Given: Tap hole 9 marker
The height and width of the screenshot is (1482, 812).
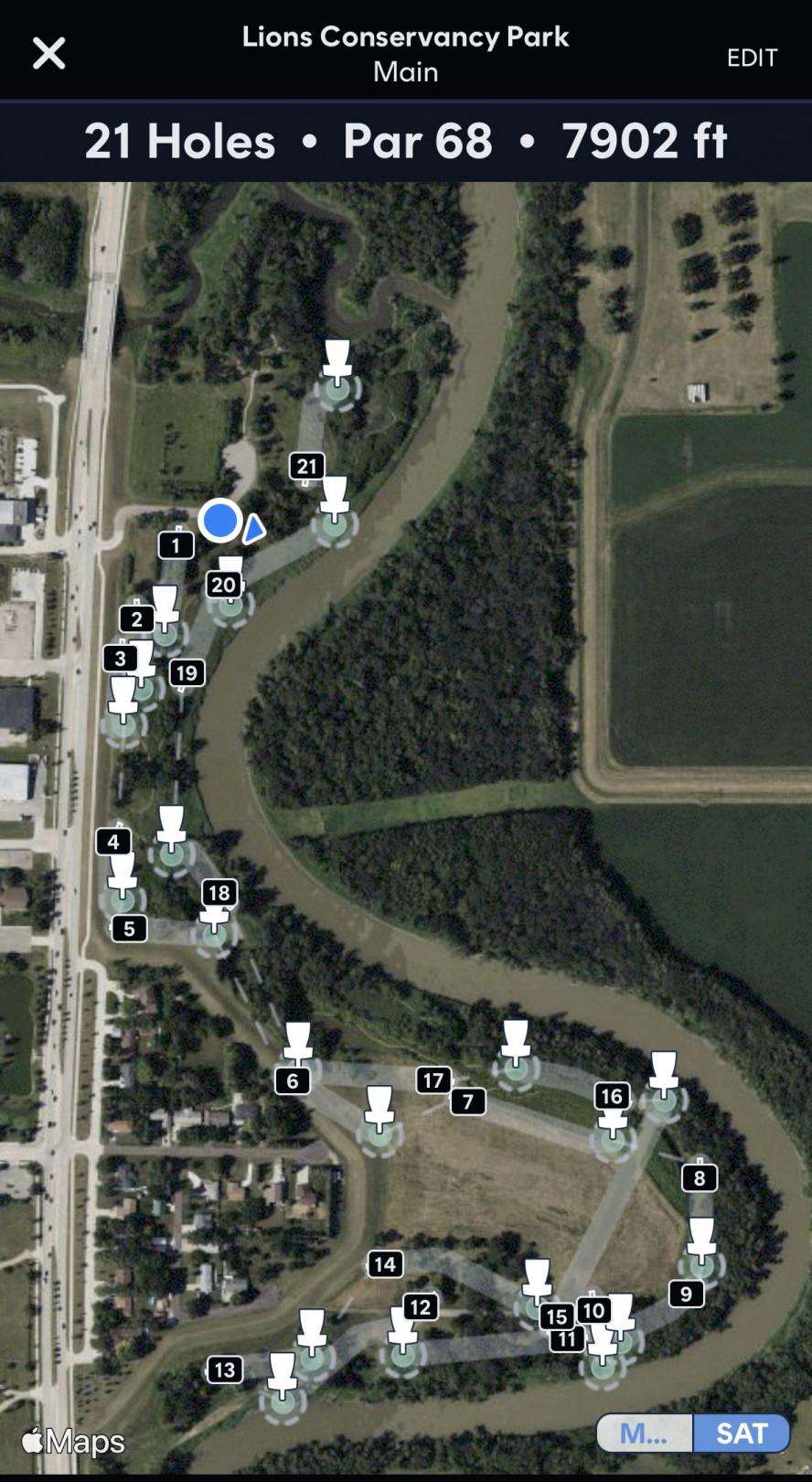Looking at the screenshot, I should [x=686, y=1294].
